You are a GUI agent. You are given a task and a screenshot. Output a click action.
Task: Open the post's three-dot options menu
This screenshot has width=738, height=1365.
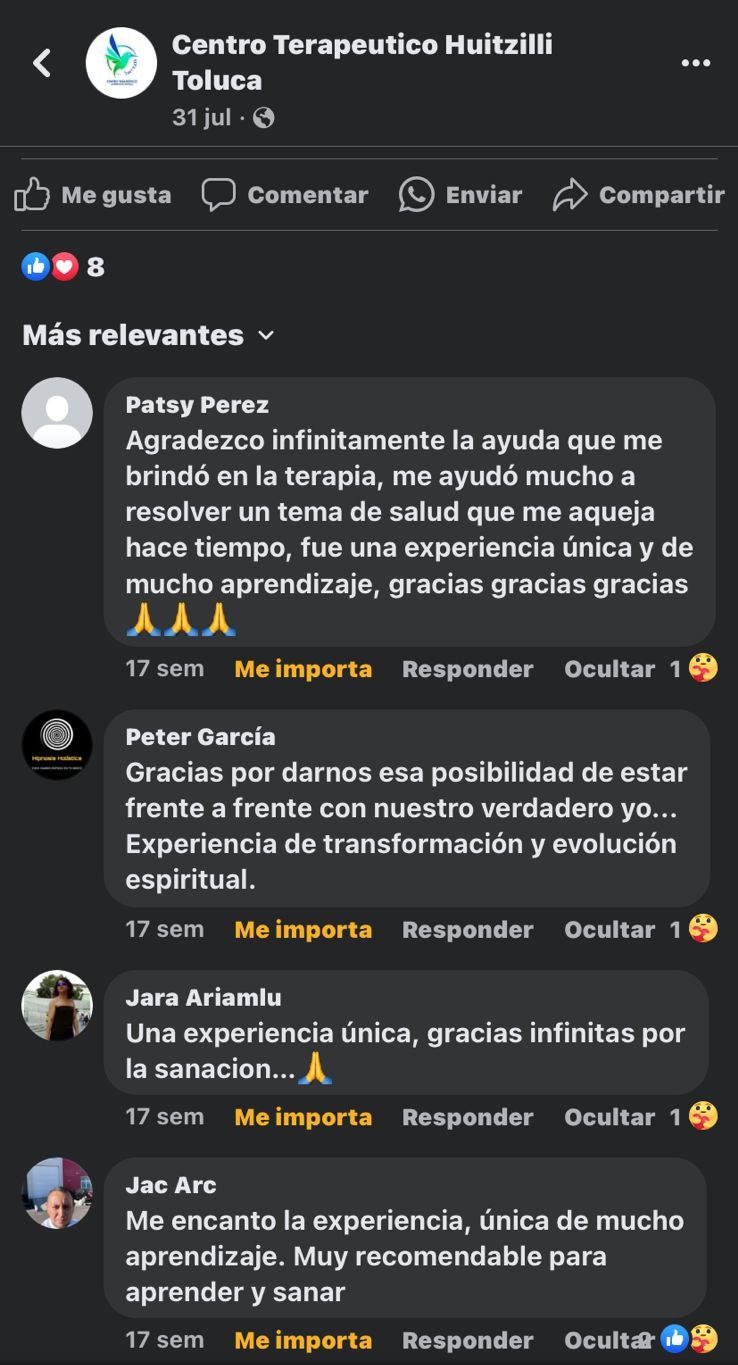[x=695, y=63]
